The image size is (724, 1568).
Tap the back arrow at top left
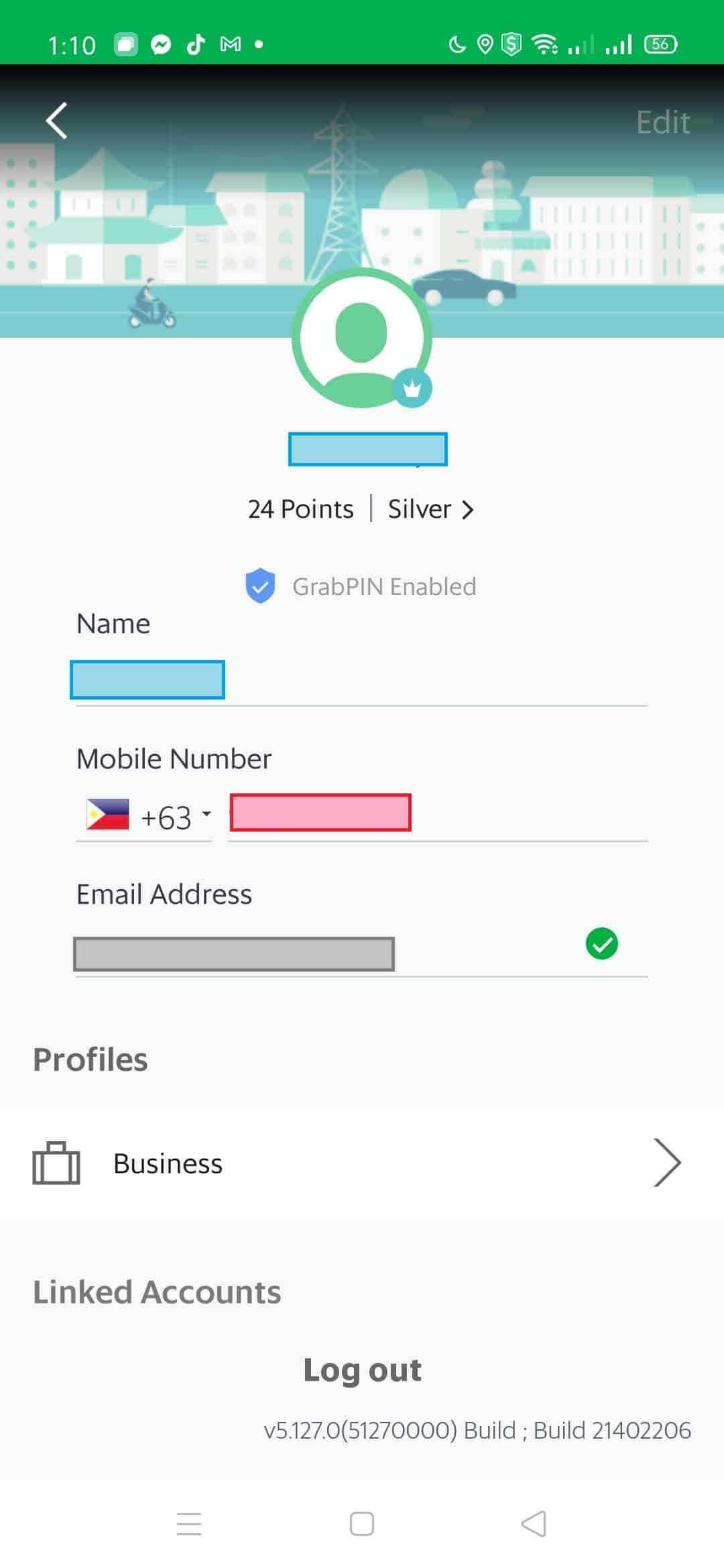57,121
